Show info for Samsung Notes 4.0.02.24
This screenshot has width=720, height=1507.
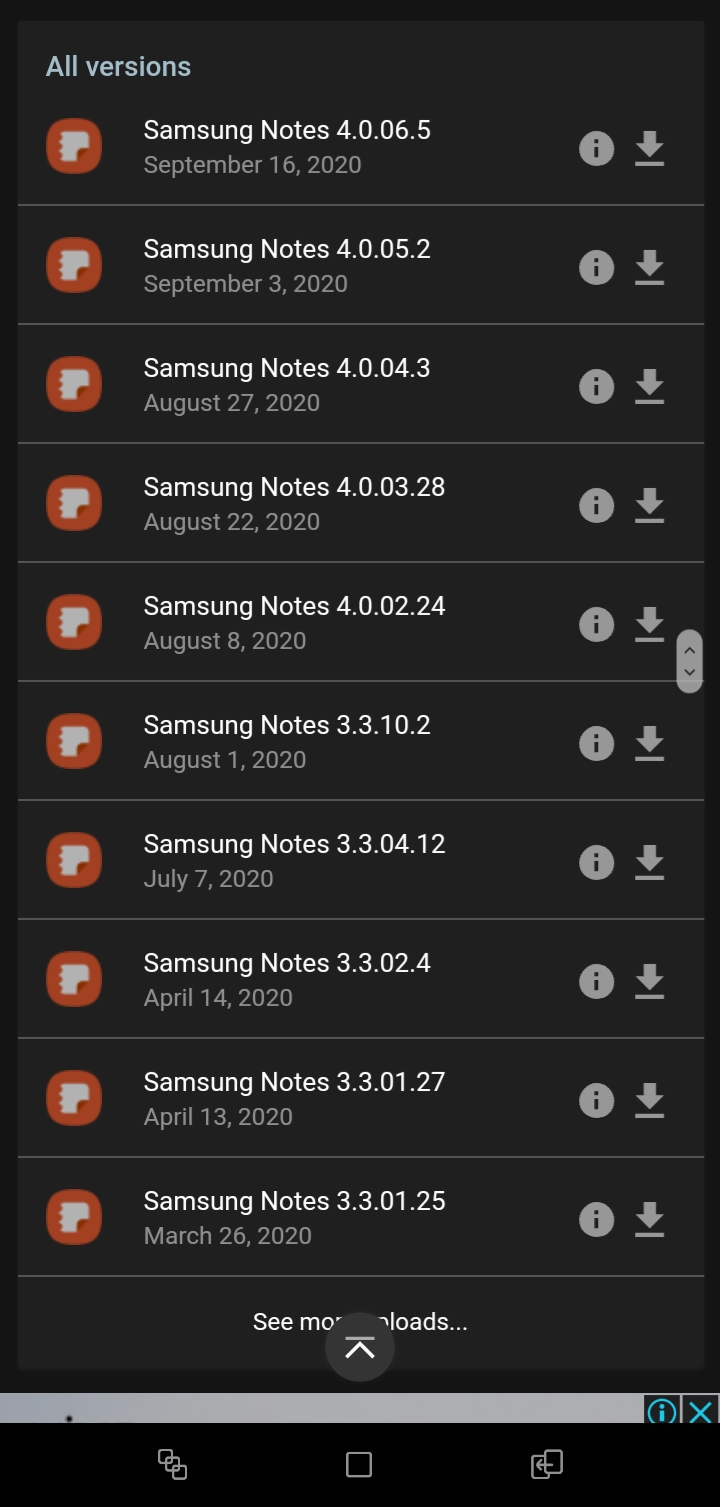[597, 624]
